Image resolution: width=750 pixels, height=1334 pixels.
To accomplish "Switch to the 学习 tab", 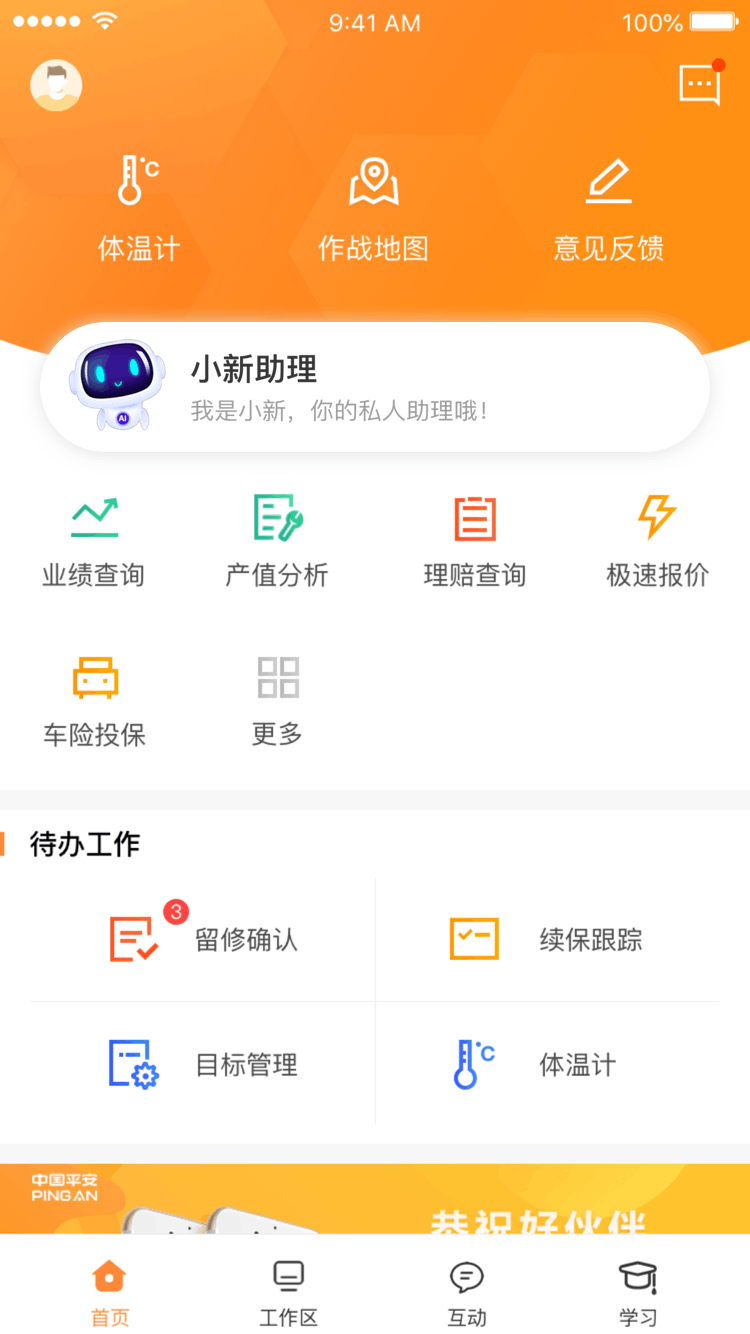I will pyautogui.click(x=638, y=1292).
